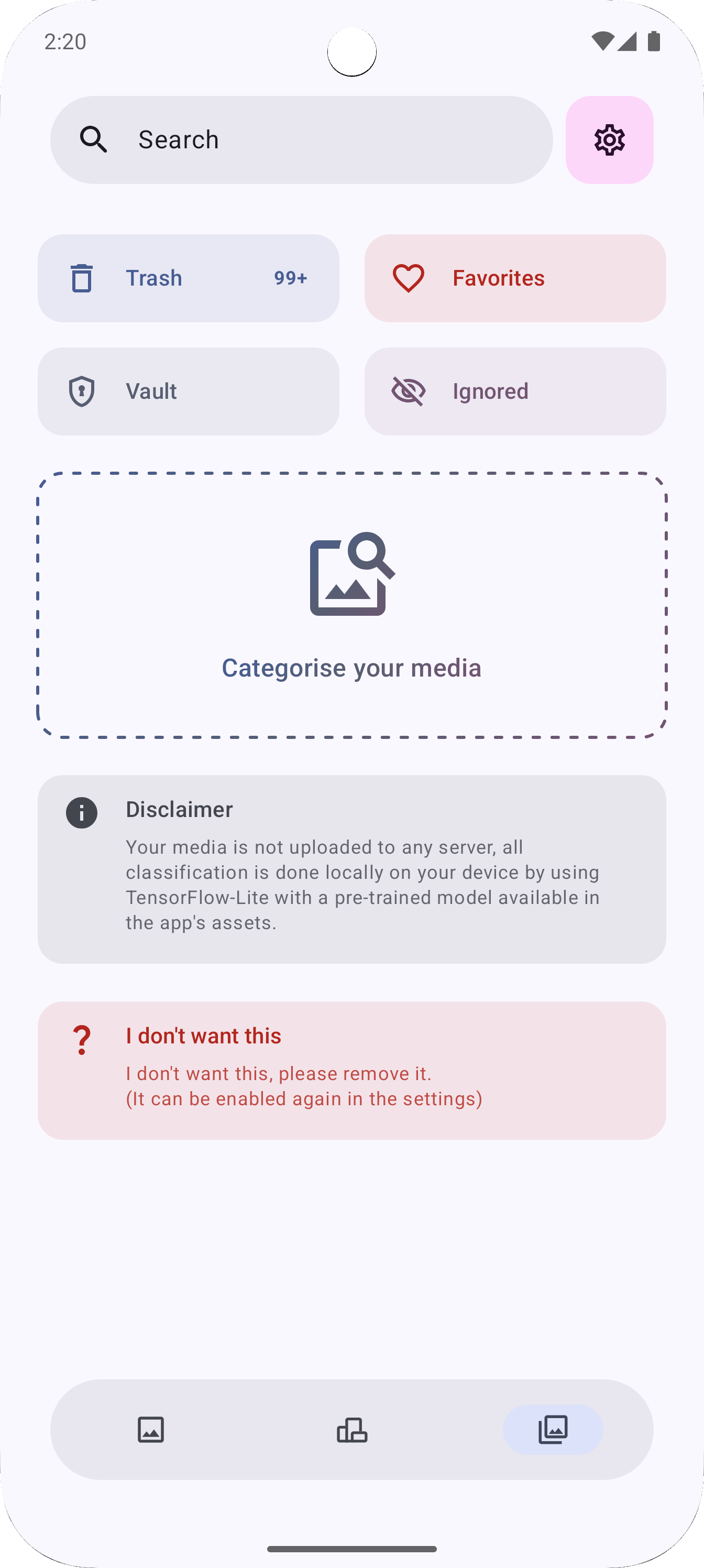Open the Vault
The image size is (704, 1568).
(188, 391)
